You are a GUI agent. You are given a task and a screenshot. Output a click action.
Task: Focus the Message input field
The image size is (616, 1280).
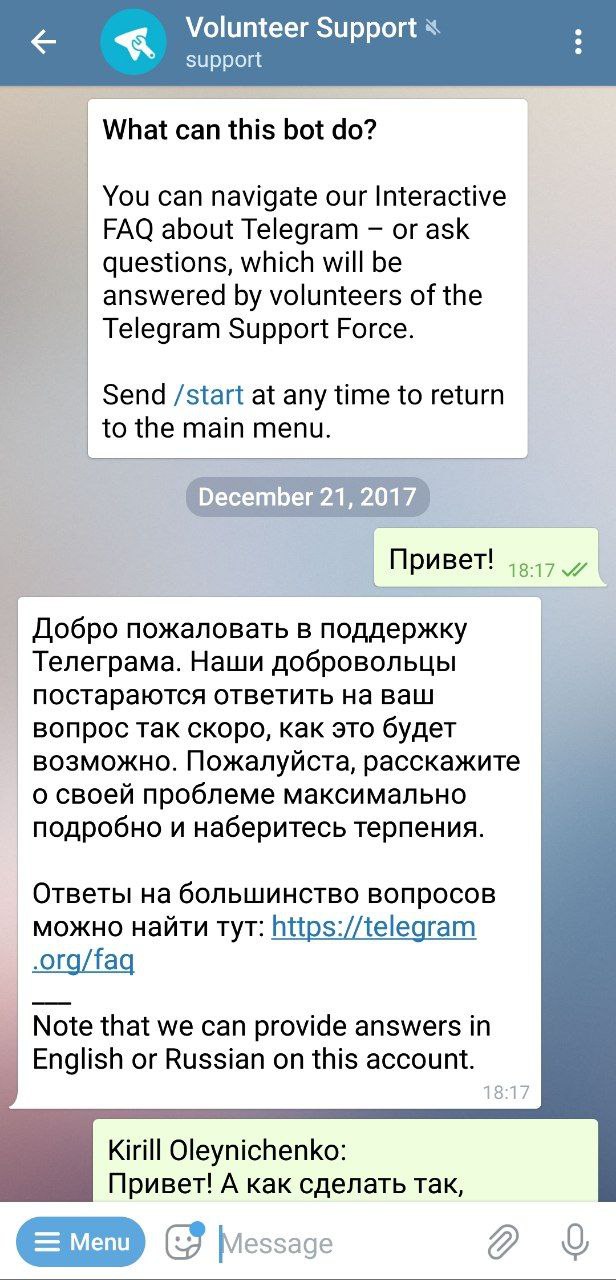click(x=340, y=1243)
